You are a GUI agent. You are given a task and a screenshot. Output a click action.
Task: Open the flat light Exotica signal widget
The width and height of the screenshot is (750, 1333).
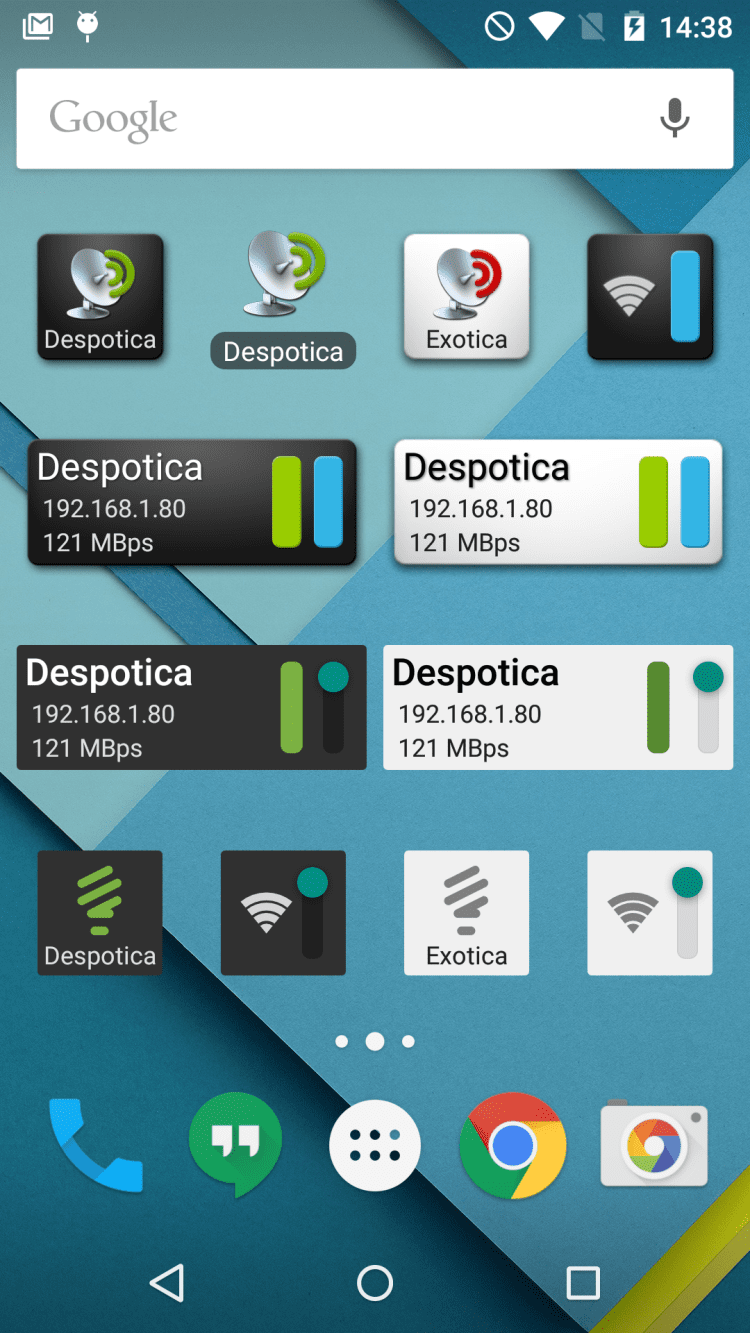tap(466, 912)
